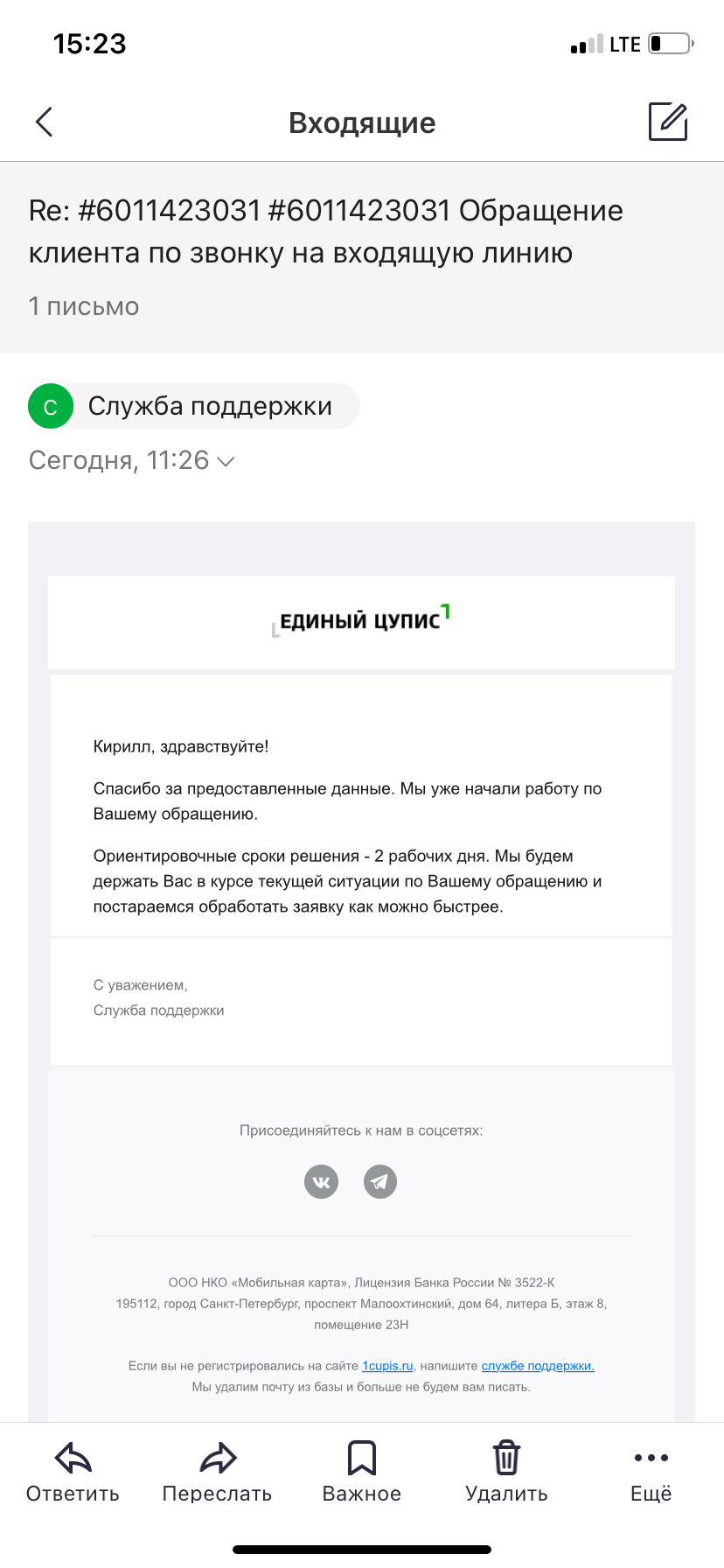Tap the службе поддержки link
This screenshot has width=724, height=1568.
538,1366
